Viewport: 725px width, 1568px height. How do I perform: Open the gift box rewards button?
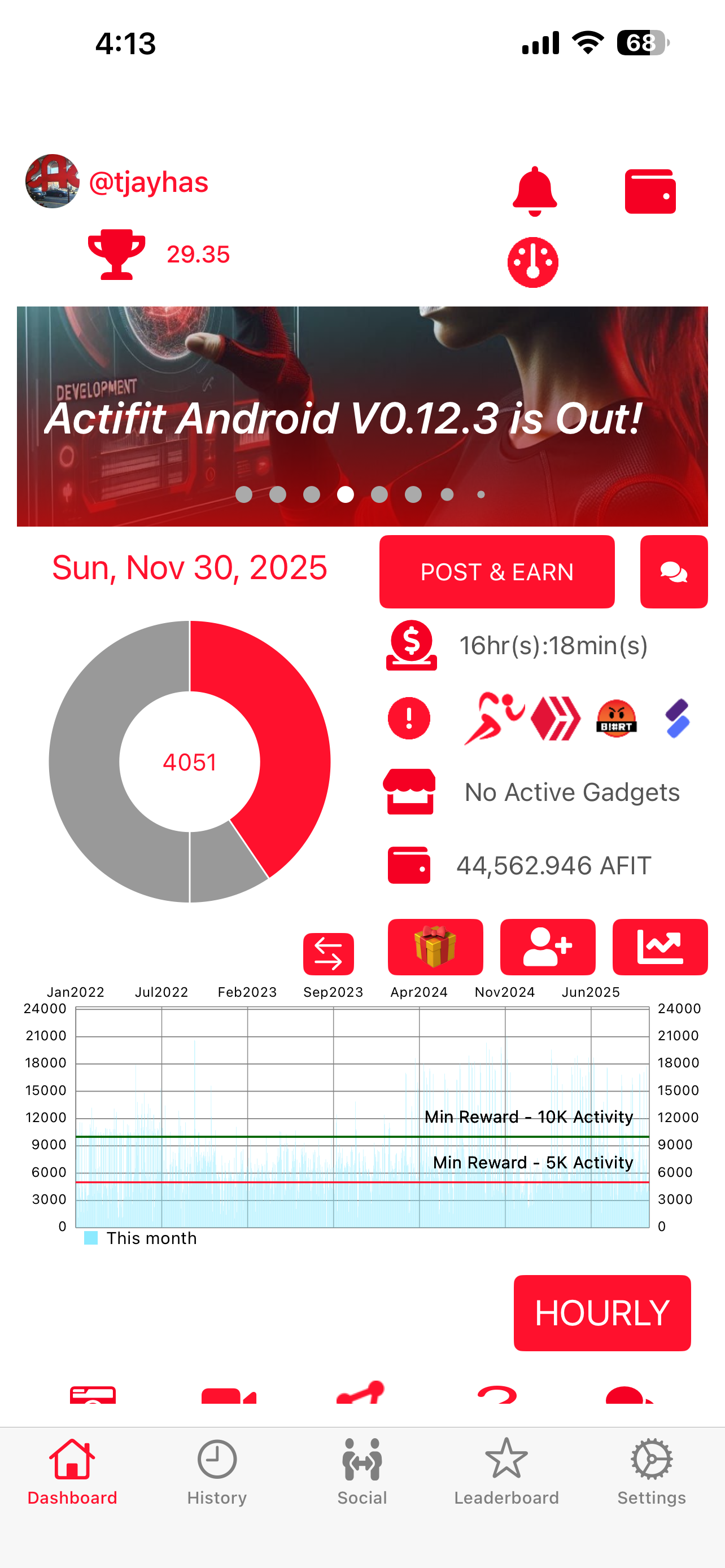(435, 947)
